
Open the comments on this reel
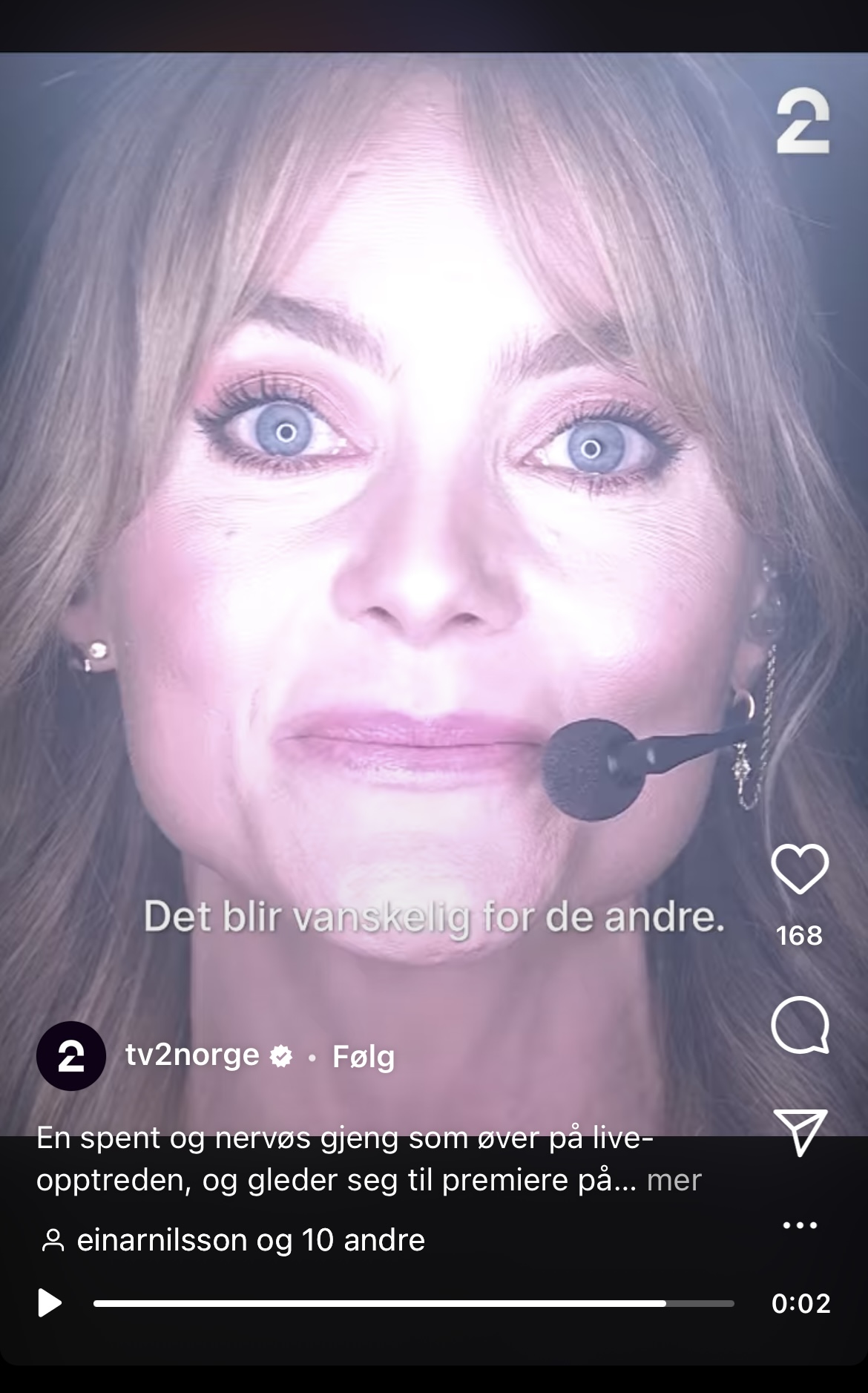tap(800, 1025)
